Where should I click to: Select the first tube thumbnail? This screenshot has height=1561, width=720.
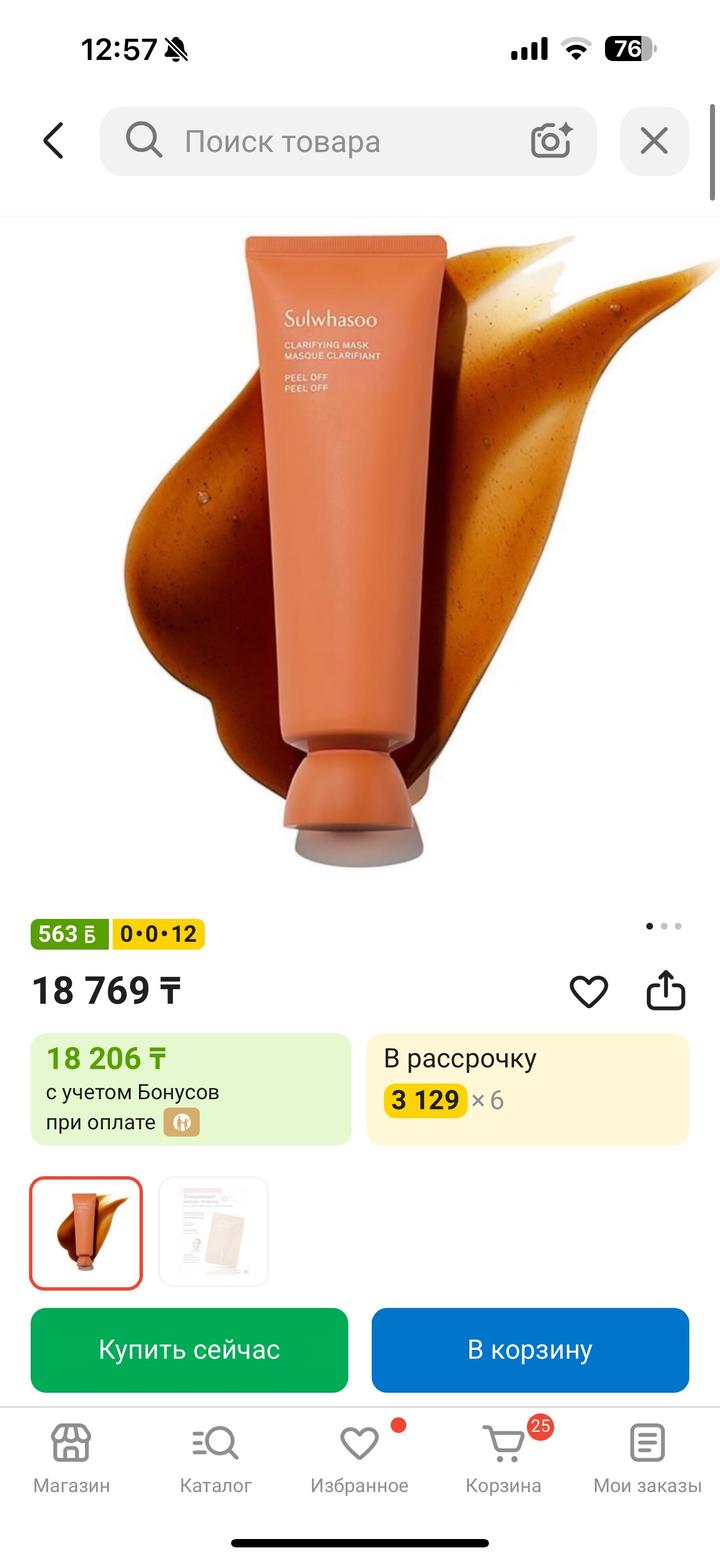pos(86,1233)
